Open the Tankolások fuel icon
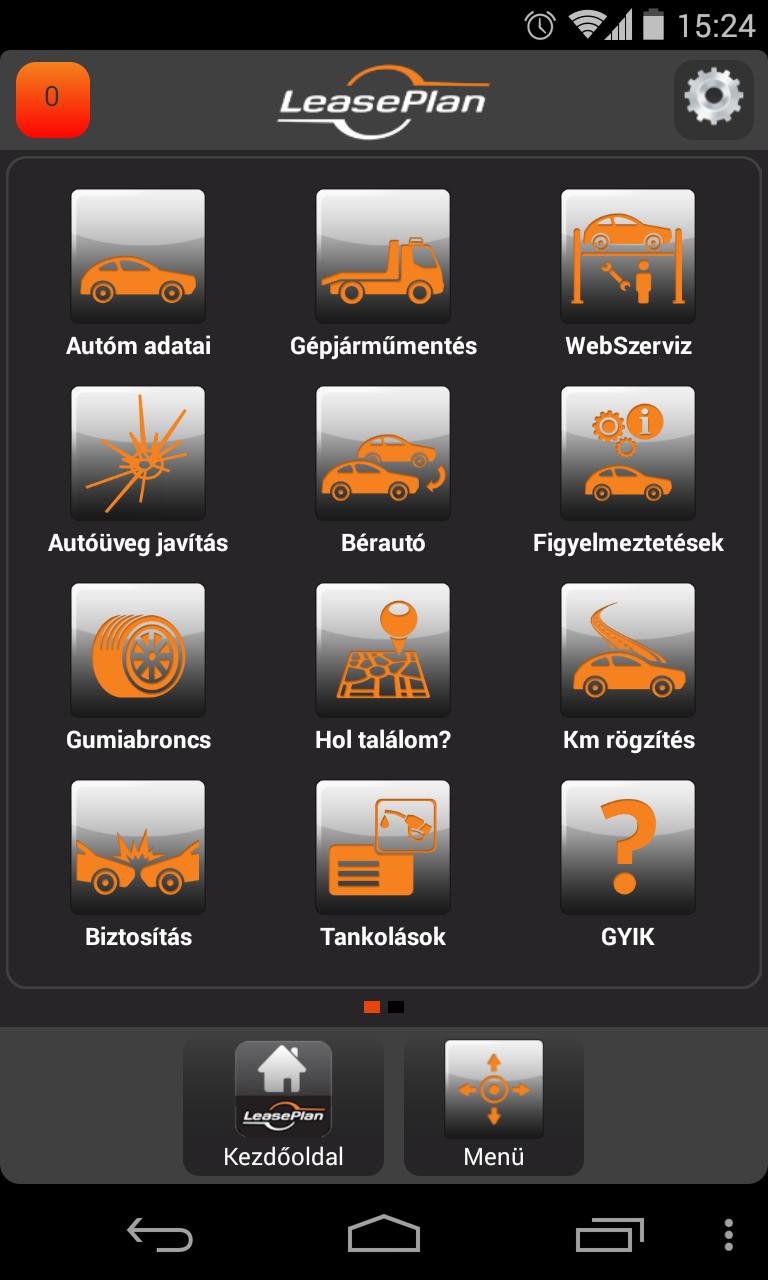The image size is (768, 1280). click(382, 846)
